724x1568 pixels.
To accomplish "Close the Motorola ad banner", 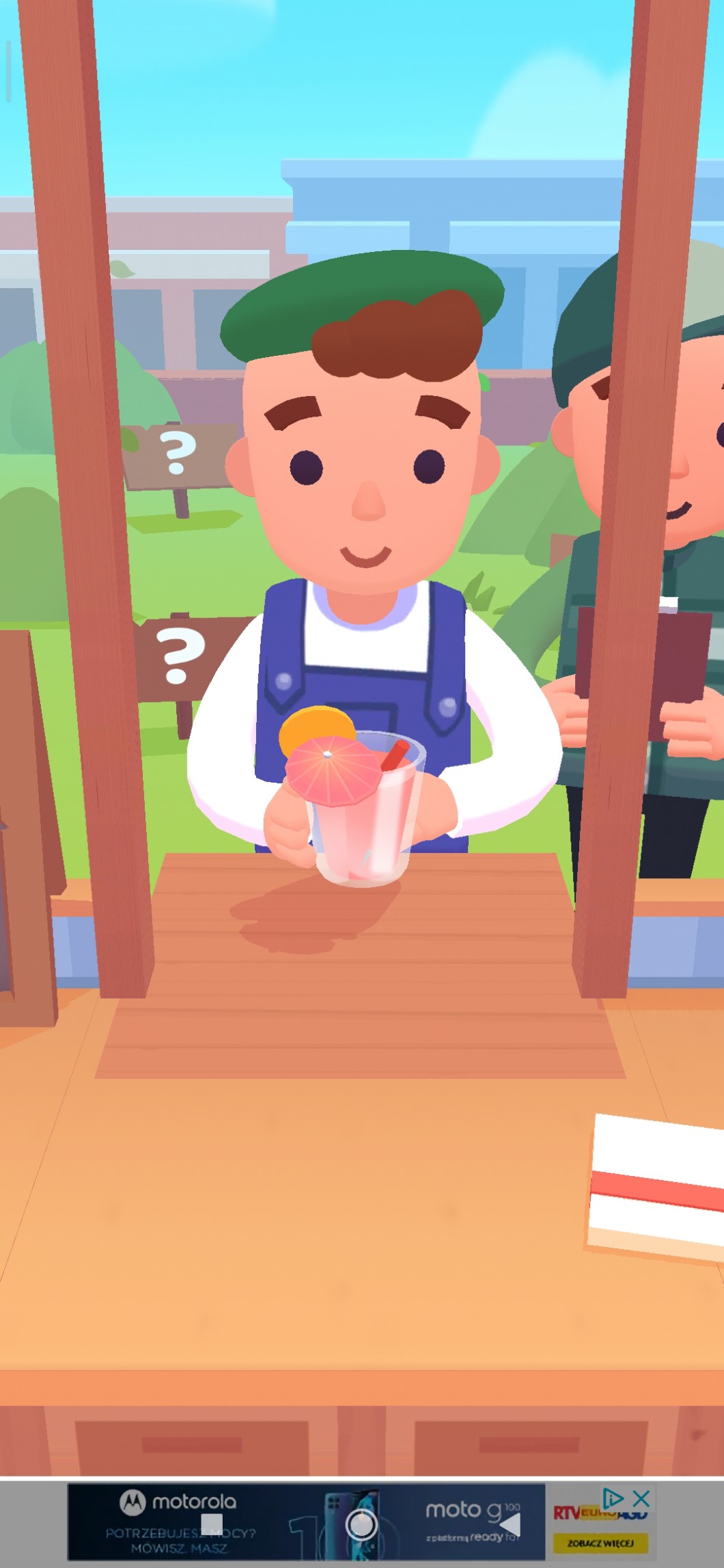I will pyautogui.click(x=641, y=1498).
